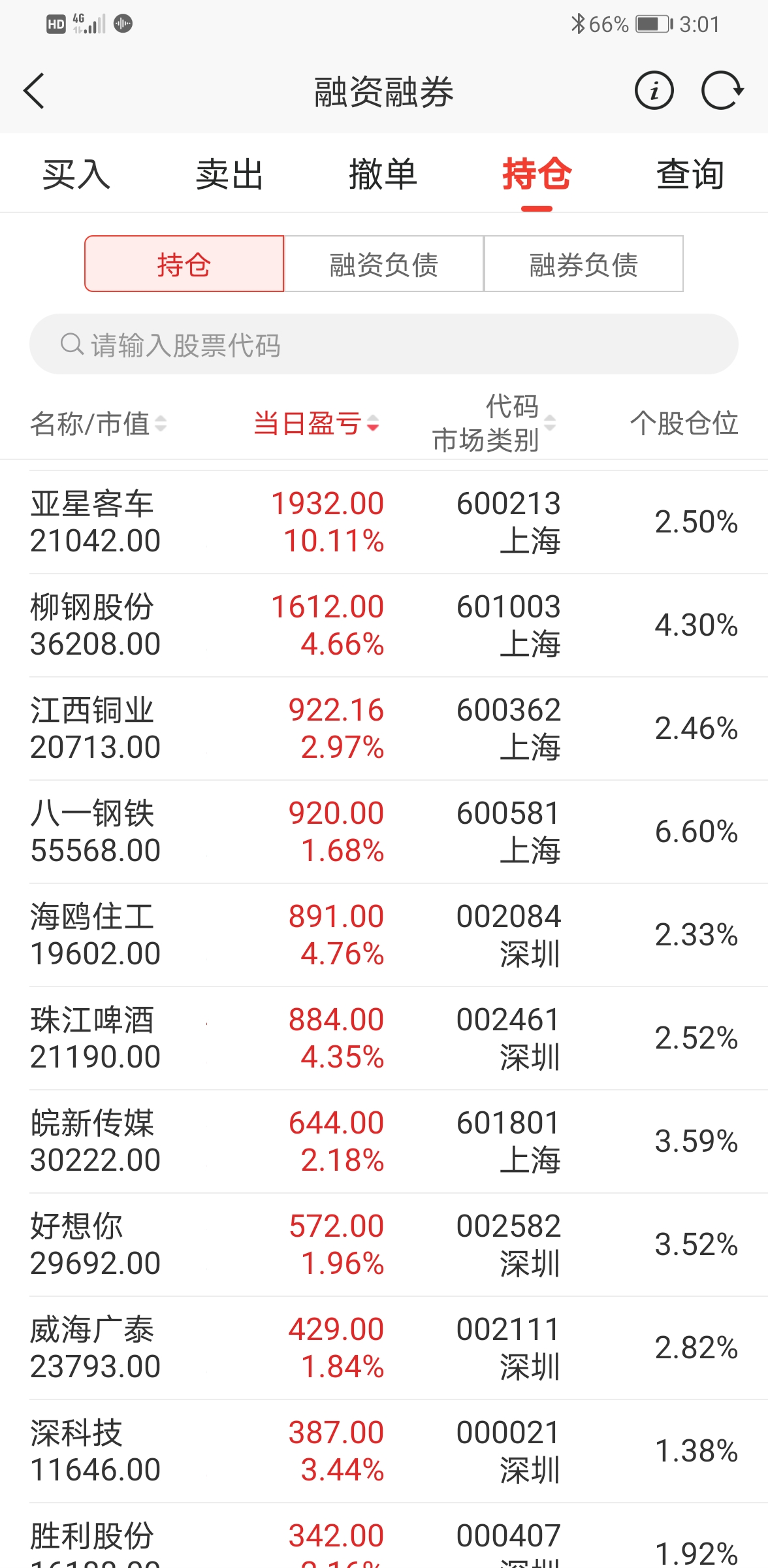Select the 查询 tab

690,174
